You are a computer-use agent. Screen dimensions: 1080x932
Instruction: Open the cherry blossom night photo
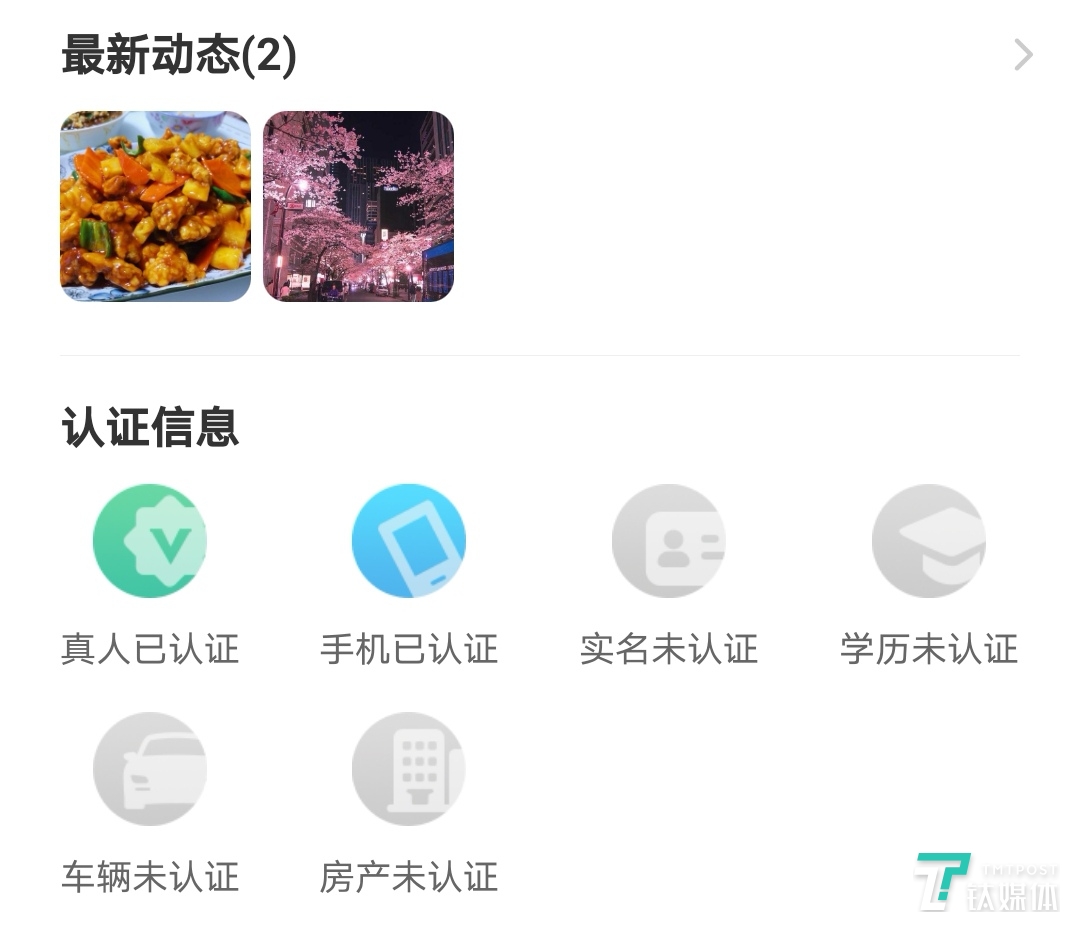pyautogui.click(x=358, y=206)
